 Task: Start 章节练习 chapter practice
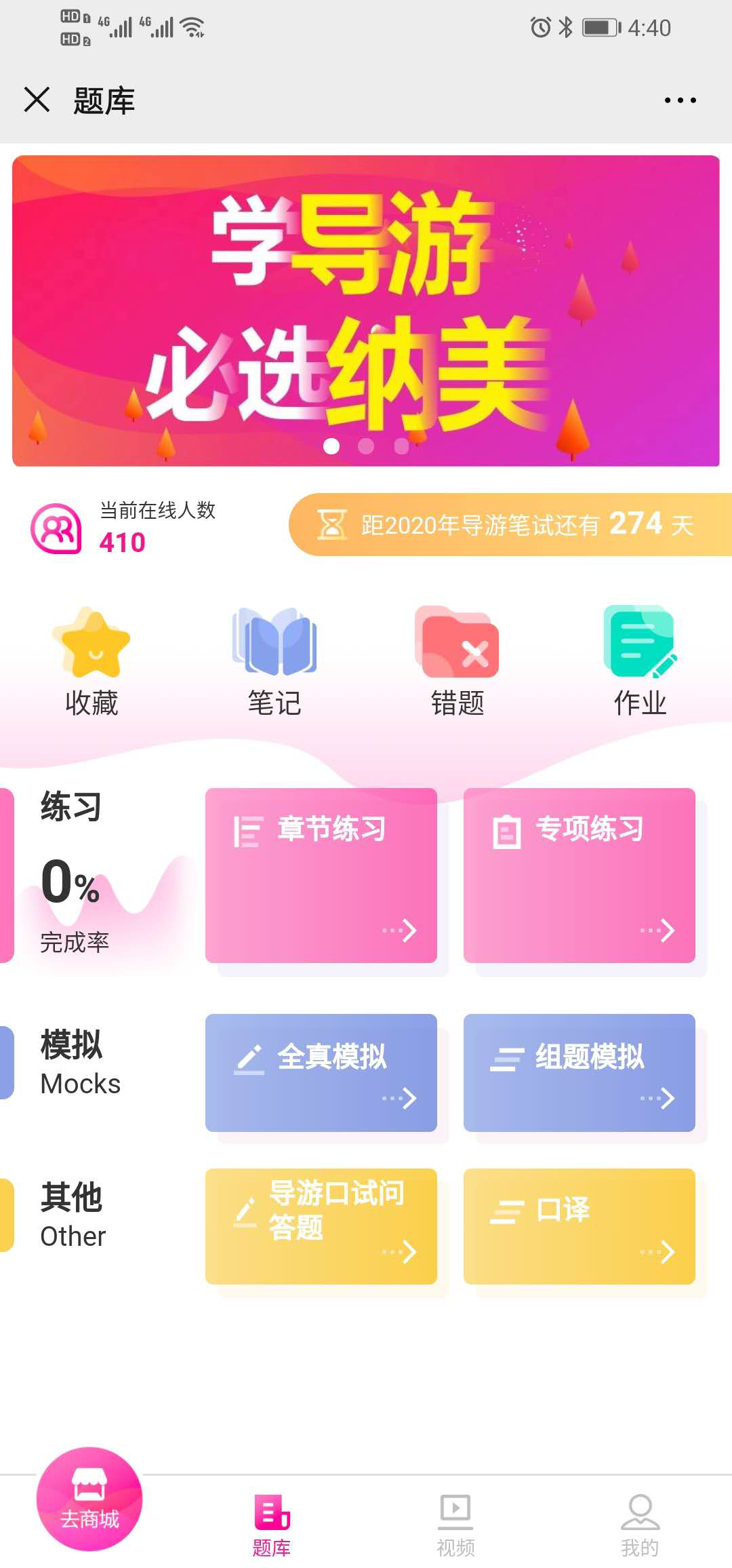(321, 875)
